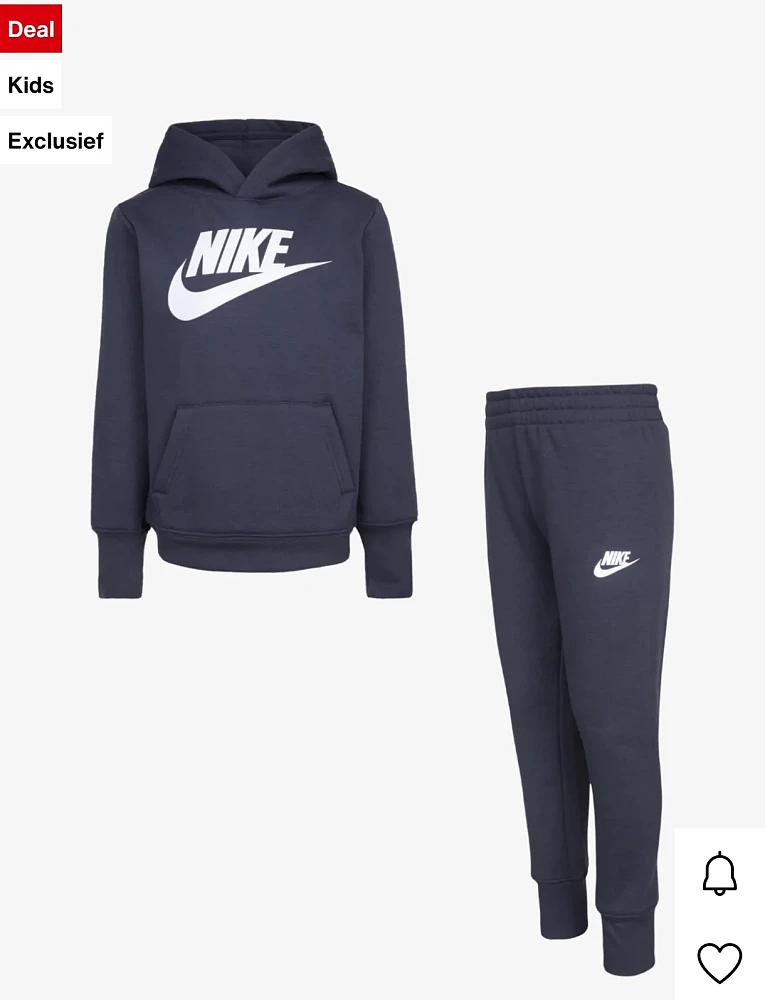Screen dimensions: 765x1000
Task: Open the notification bell for this product
Action: pyautogui.click(x=719, y=874)
